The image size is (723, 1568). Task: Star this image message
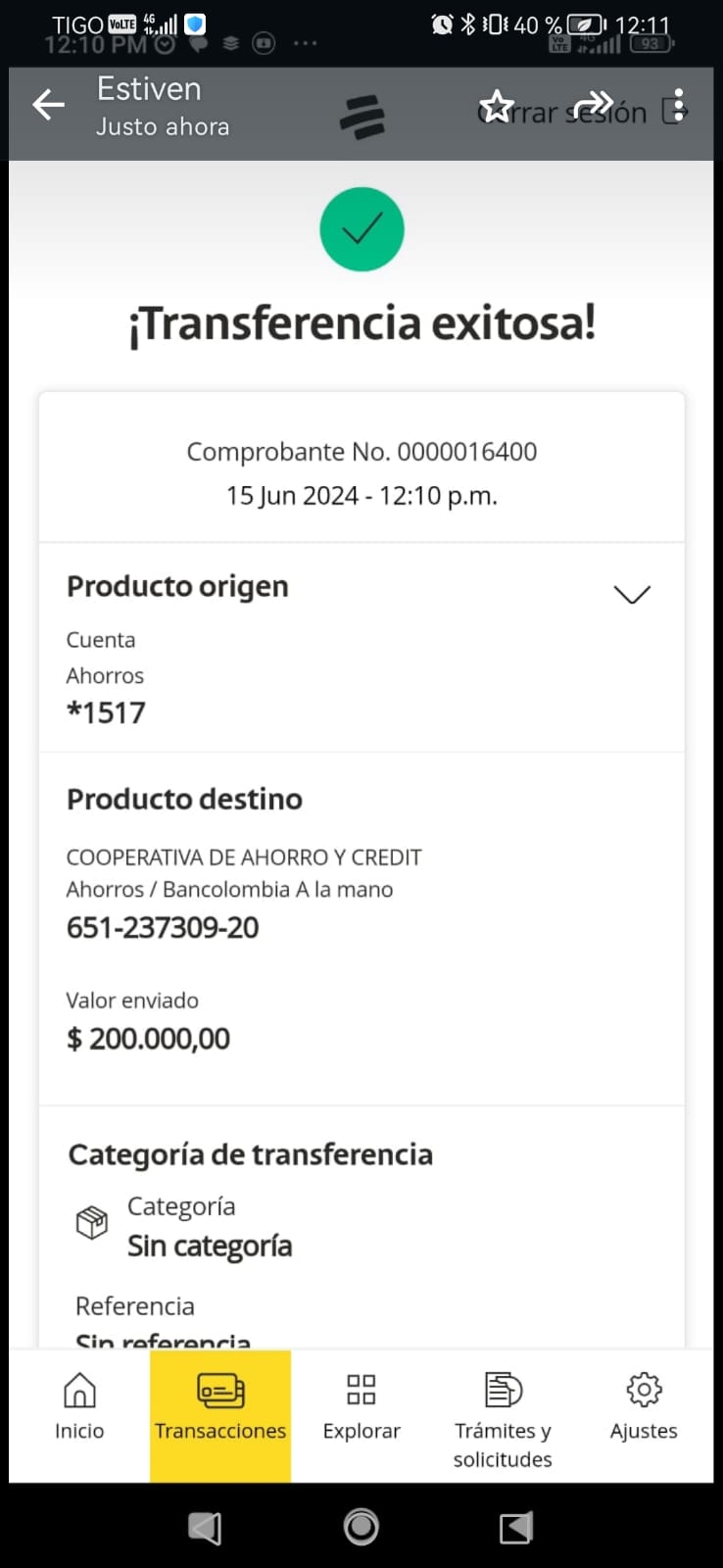click(497, 107)
